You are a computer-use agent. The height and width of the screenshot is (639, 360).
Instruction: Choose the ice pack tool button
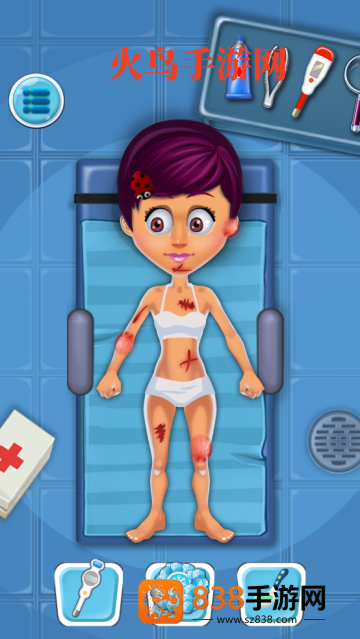tap(180, 593)
